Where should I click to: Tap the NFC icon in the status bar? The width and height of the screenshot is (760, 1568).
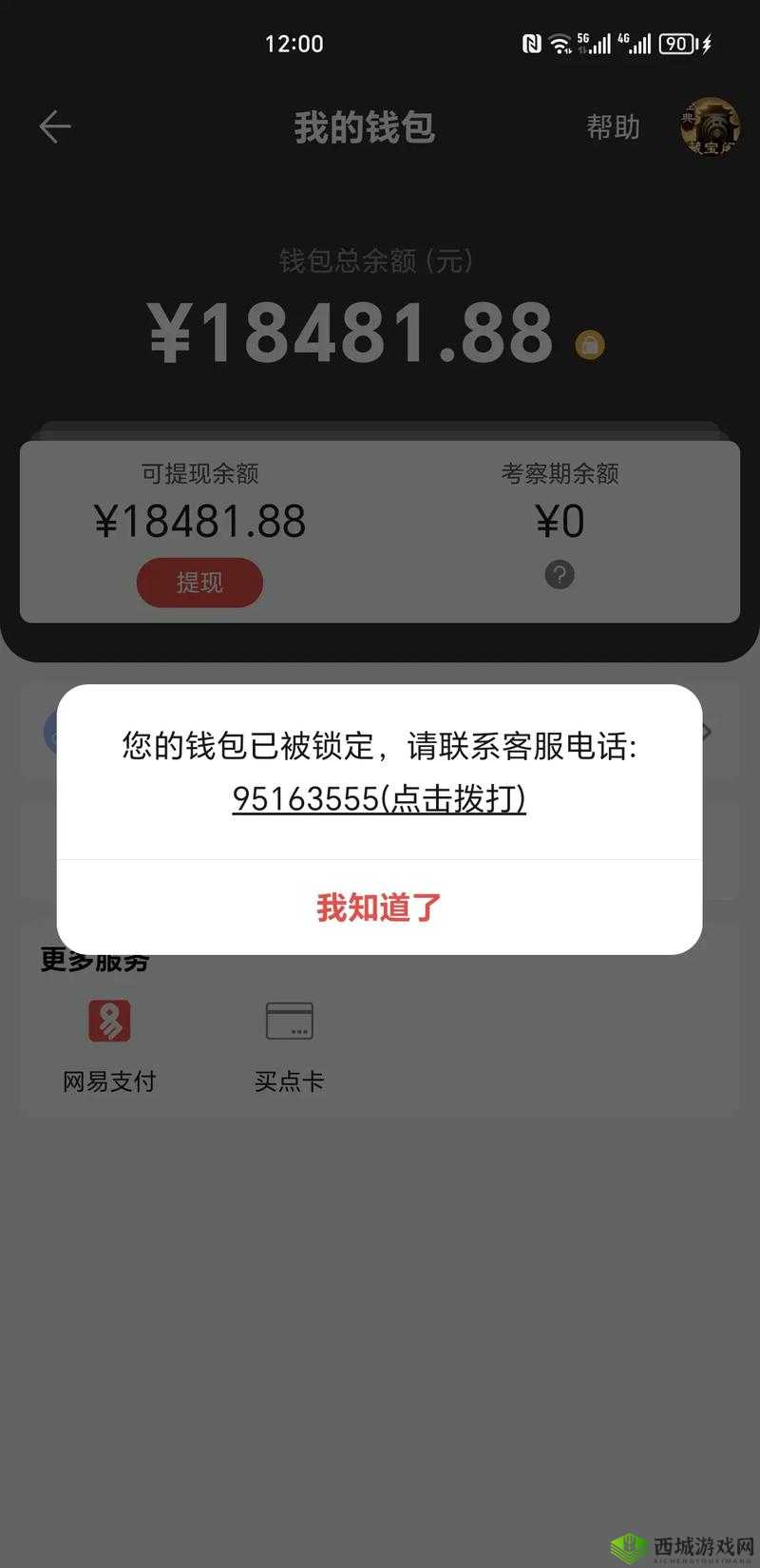[x=530, y=44]
